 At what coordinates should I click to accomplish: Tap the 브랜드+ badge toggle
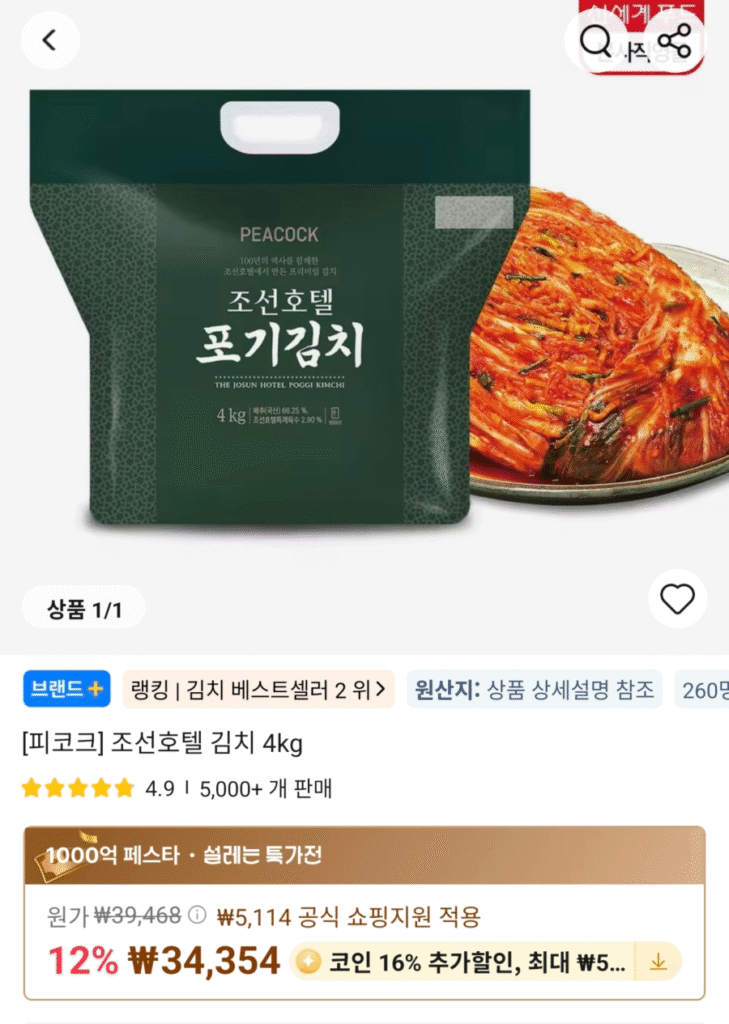click(66, 690)
